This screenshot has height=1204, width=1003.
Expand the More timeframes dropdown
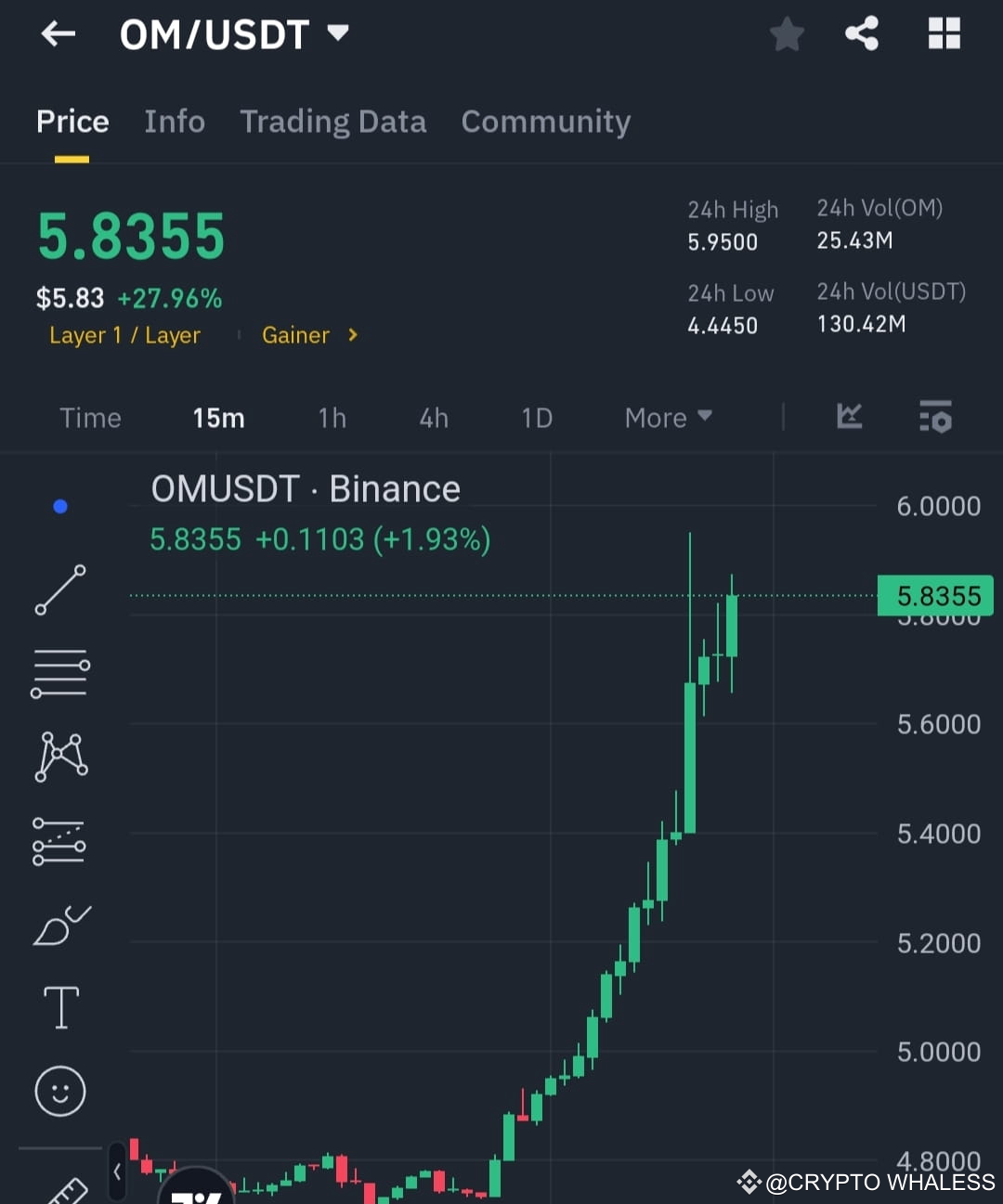click(x=666, y=418)
